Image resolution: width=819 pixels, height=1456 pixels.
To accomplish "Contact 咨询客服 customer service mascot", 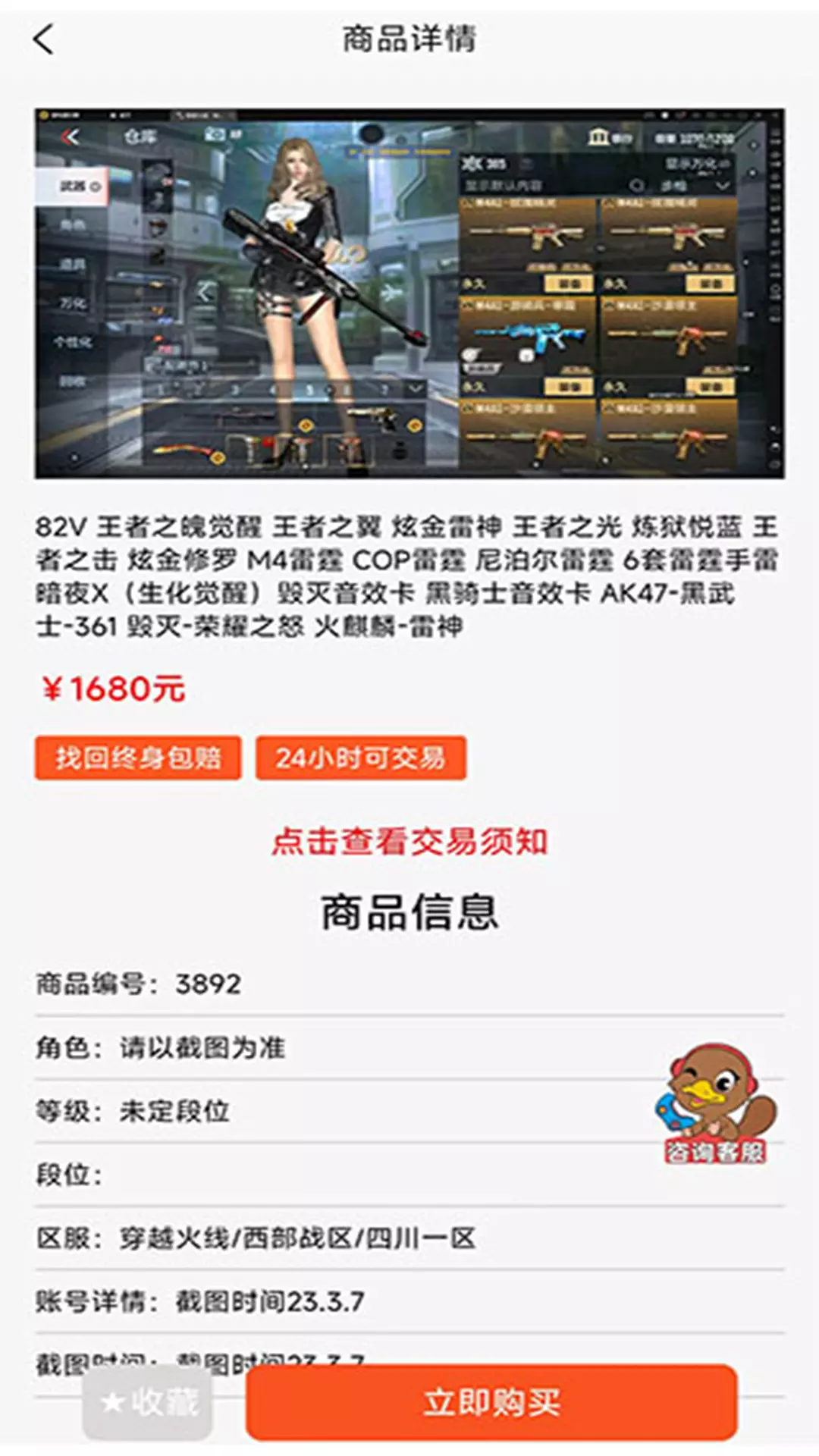I will (x=715, y=1104).
